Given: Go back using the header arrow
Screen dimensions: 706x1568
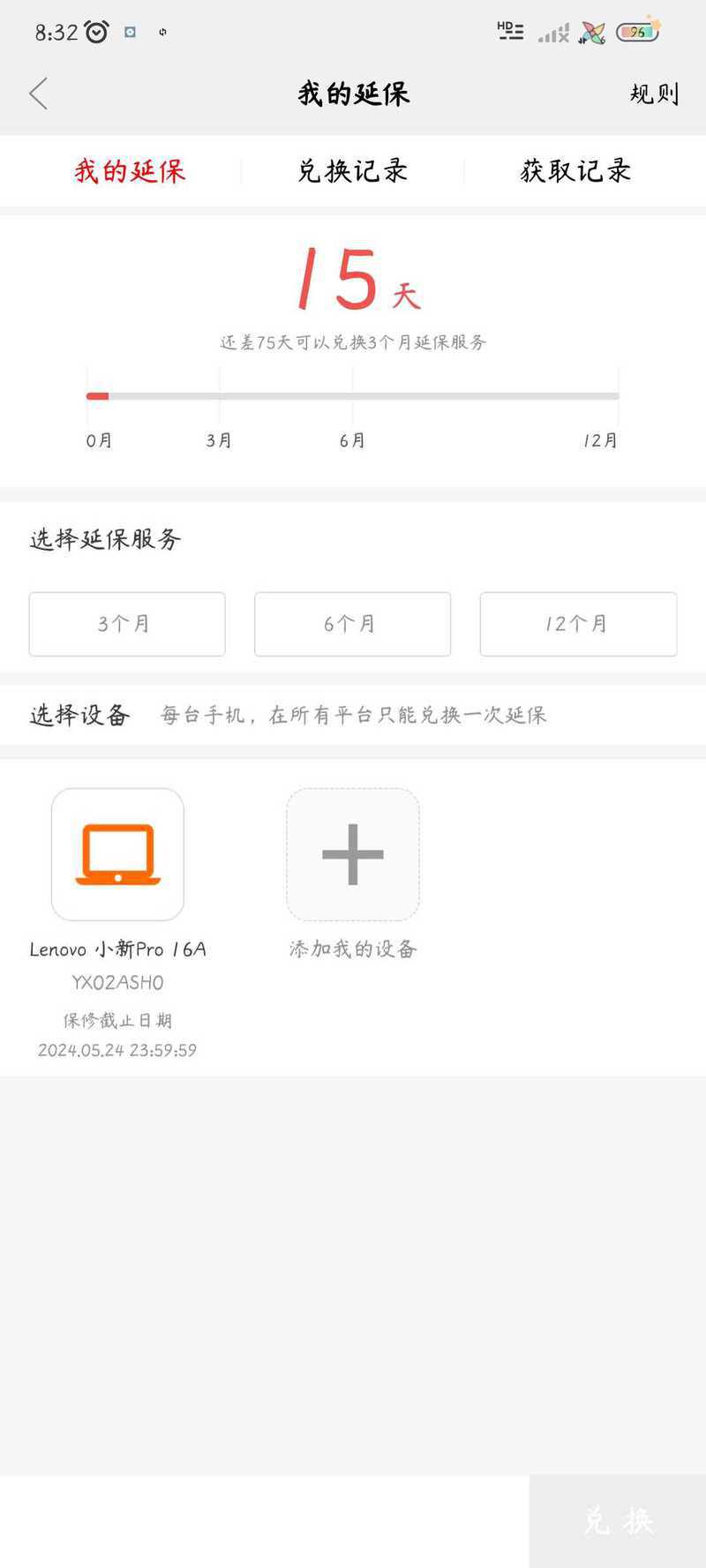Looking at the screenshot, I should pos(38,94).
